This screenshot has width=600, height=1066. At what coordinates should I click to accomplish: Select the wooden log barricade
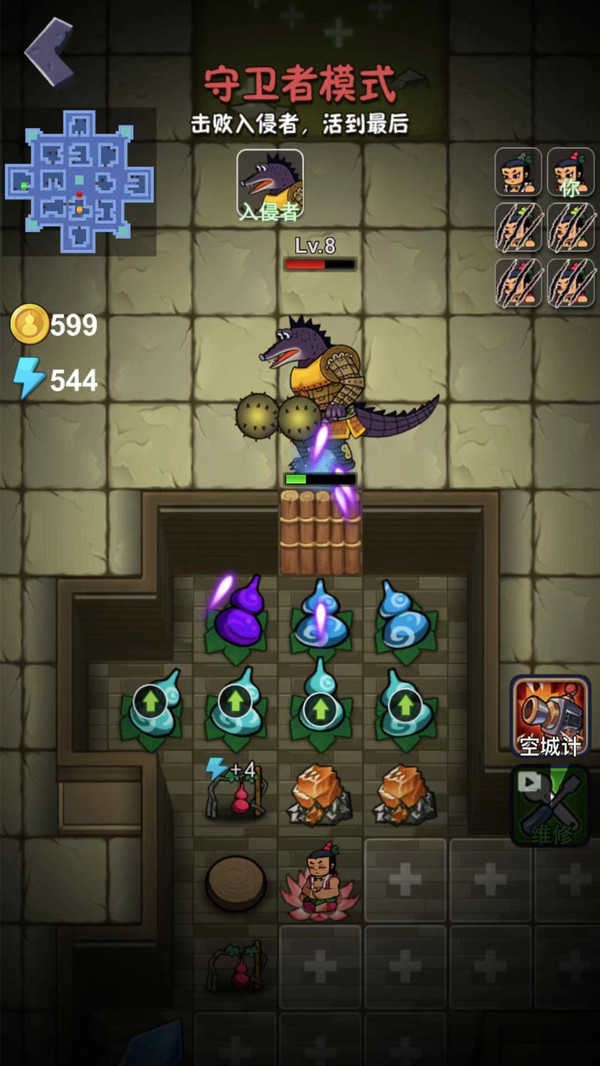tap(319, 532)
